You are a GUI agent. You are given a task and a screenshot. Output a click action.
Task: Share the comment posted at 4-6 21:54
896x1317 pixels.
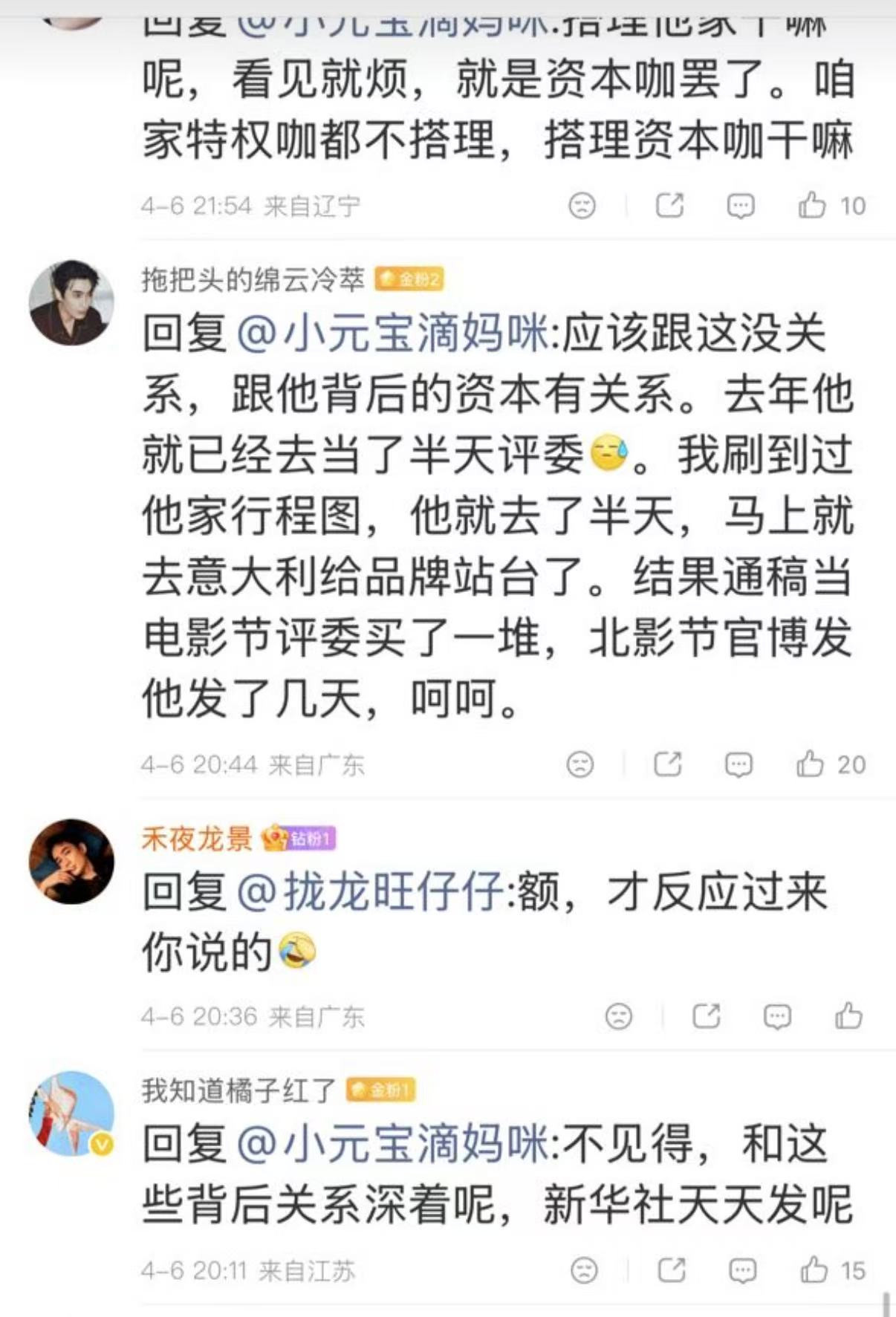coord(669,205)
